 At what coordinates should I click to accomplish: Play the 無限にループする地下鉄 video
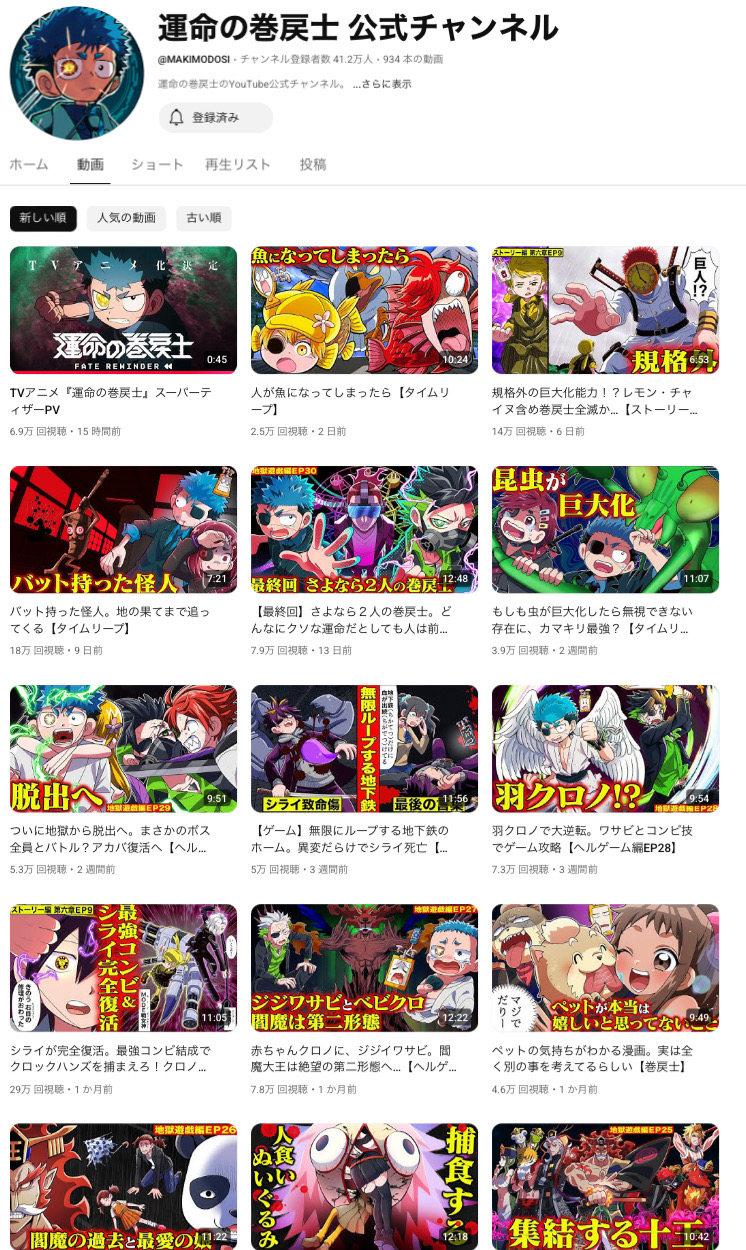click(x=364, y=748)
